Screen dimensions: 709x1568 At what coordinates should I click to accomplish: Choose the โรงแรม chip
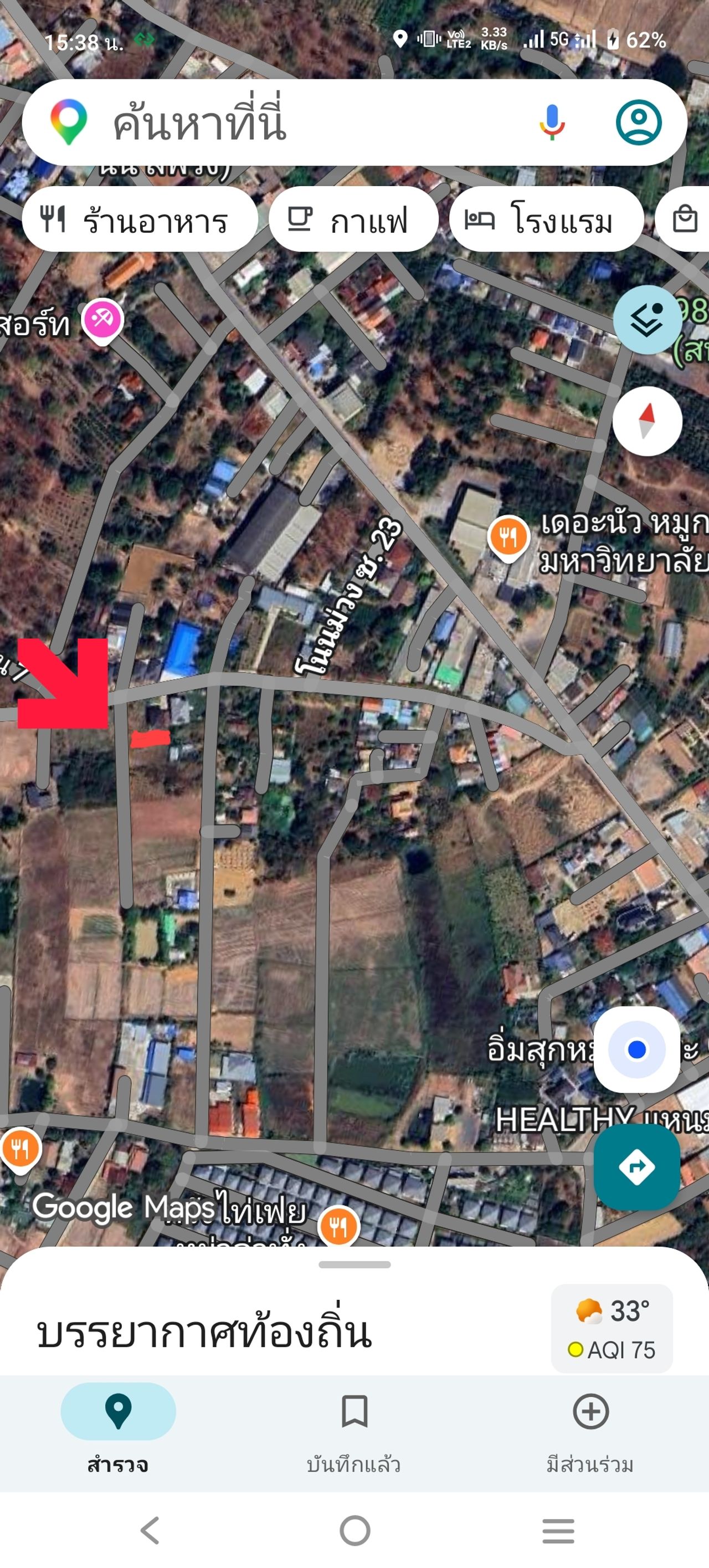tap(545, 219)
